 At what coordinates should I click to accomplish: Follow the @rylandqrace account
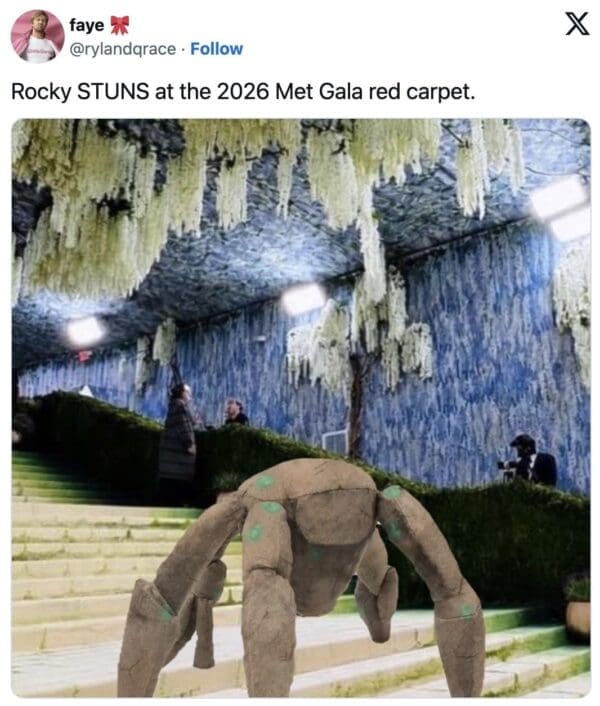(217, 49)
